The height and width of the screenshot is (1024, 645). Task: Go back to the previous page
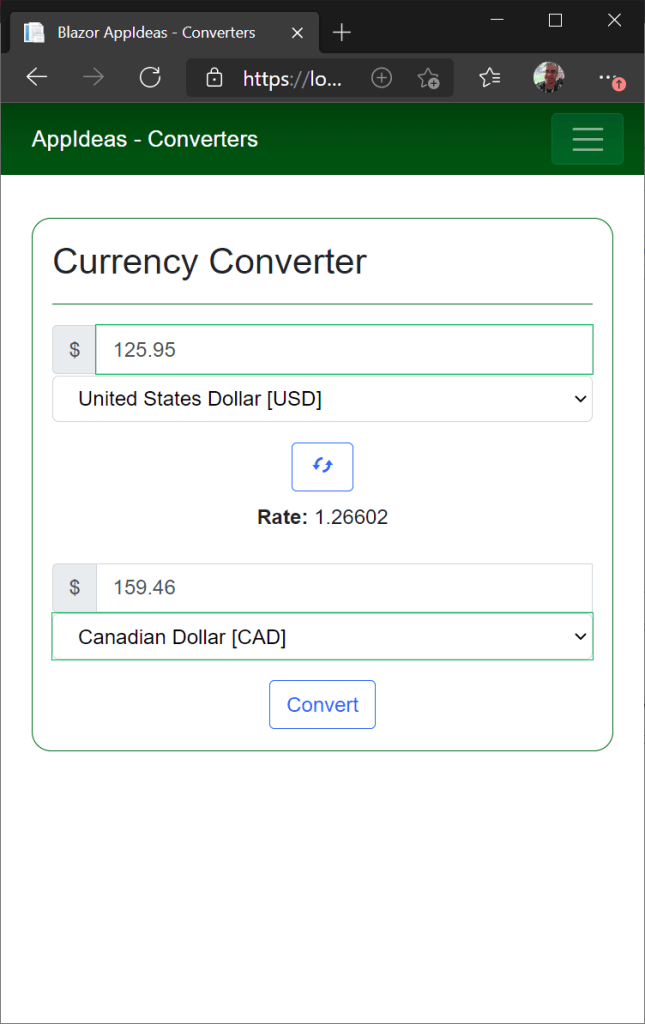click(37, 78)
